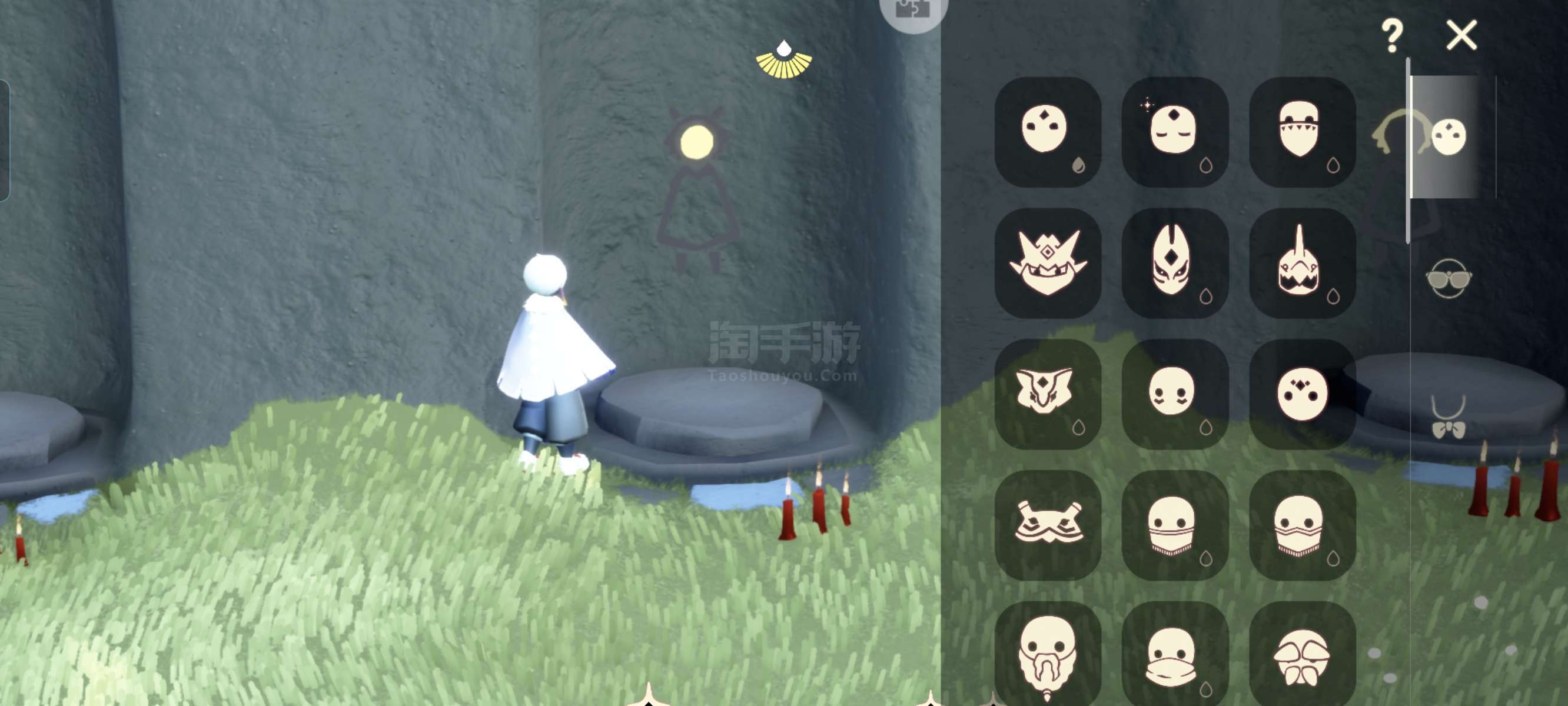Viewport: 1568px width, 706px height.
Task: Pick the round mask with cheek marks
Action: pyautogui.click(x=1174, y=393)
